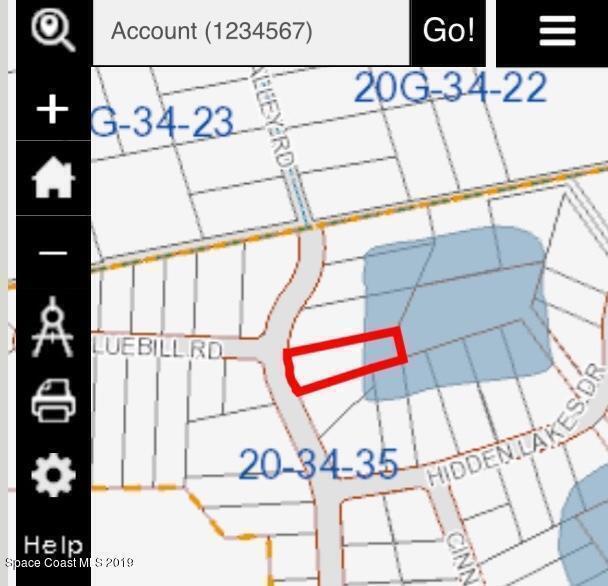Open the Help option
The image size is (608, 586).
pyautogui.click(x=53, y=545)
